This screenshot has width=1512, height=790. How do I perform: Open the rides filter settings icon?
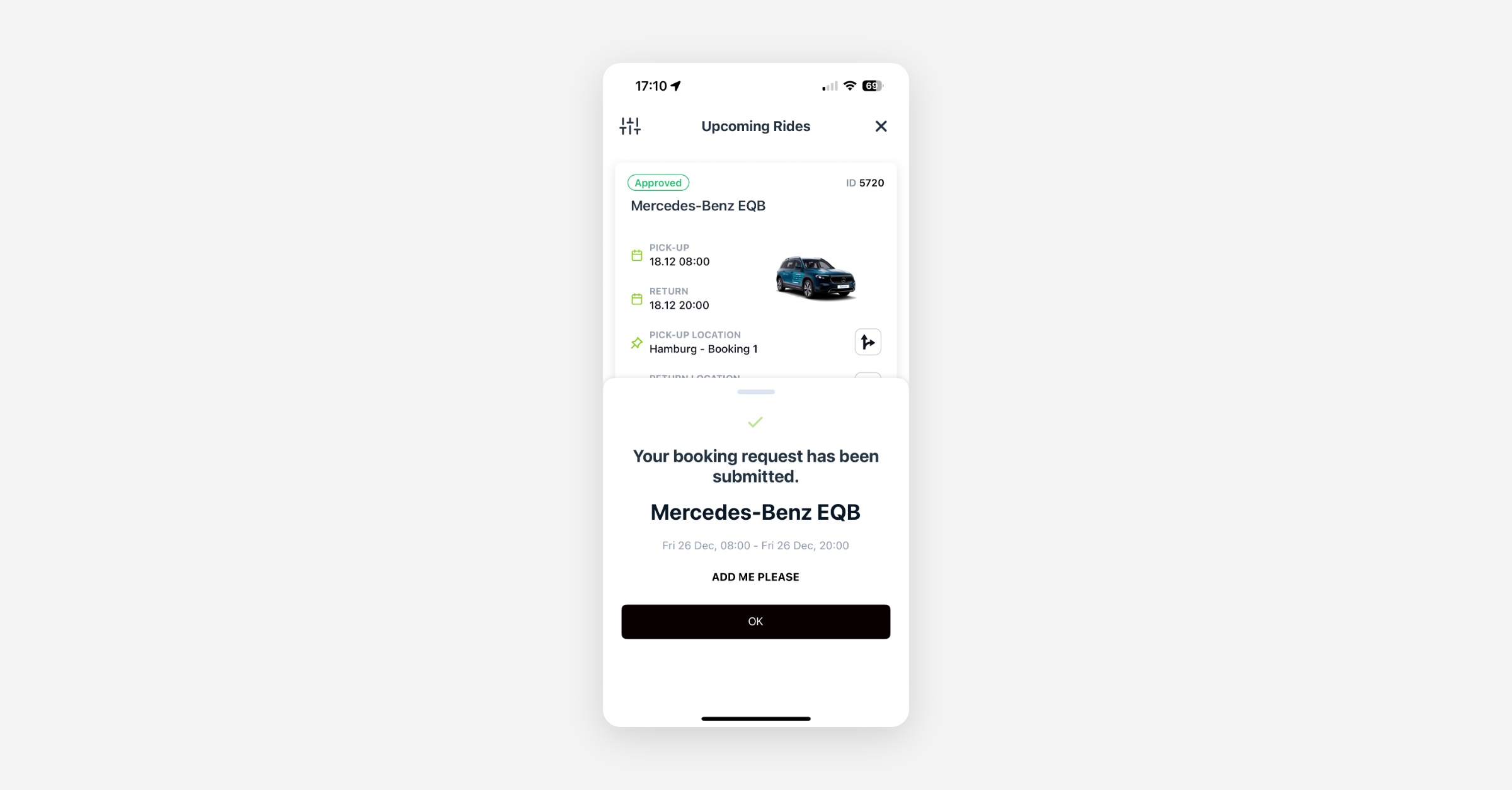(629, 126)
